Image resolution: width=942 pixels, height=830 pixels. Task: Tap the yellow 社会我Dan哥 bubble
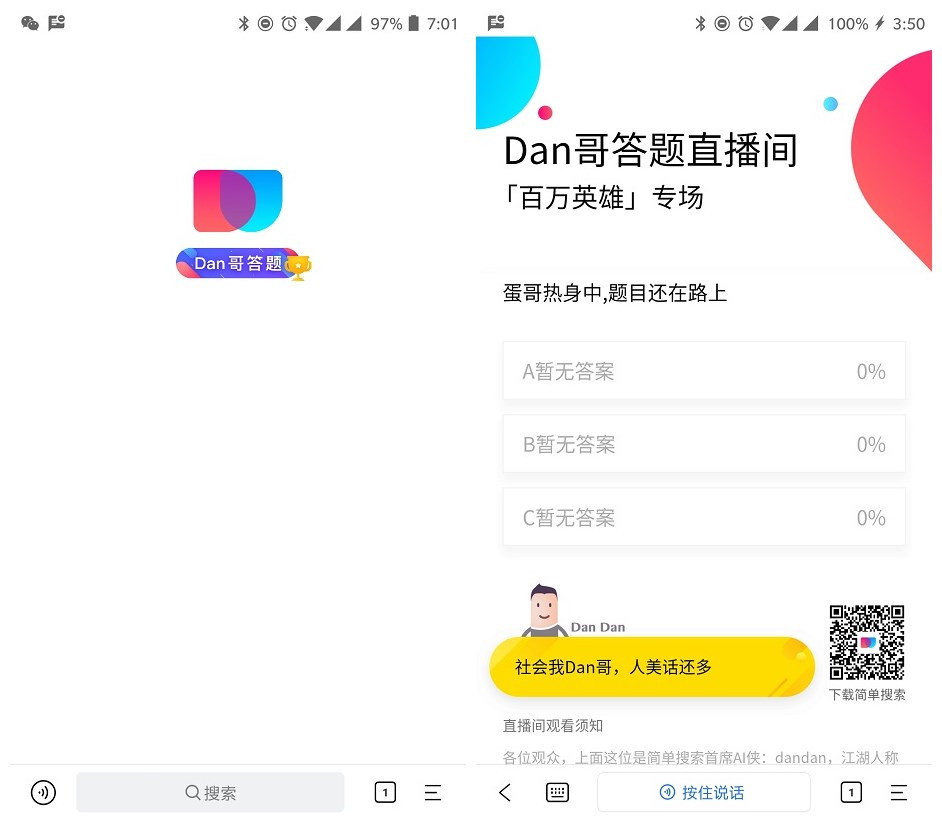pos(651,667)
